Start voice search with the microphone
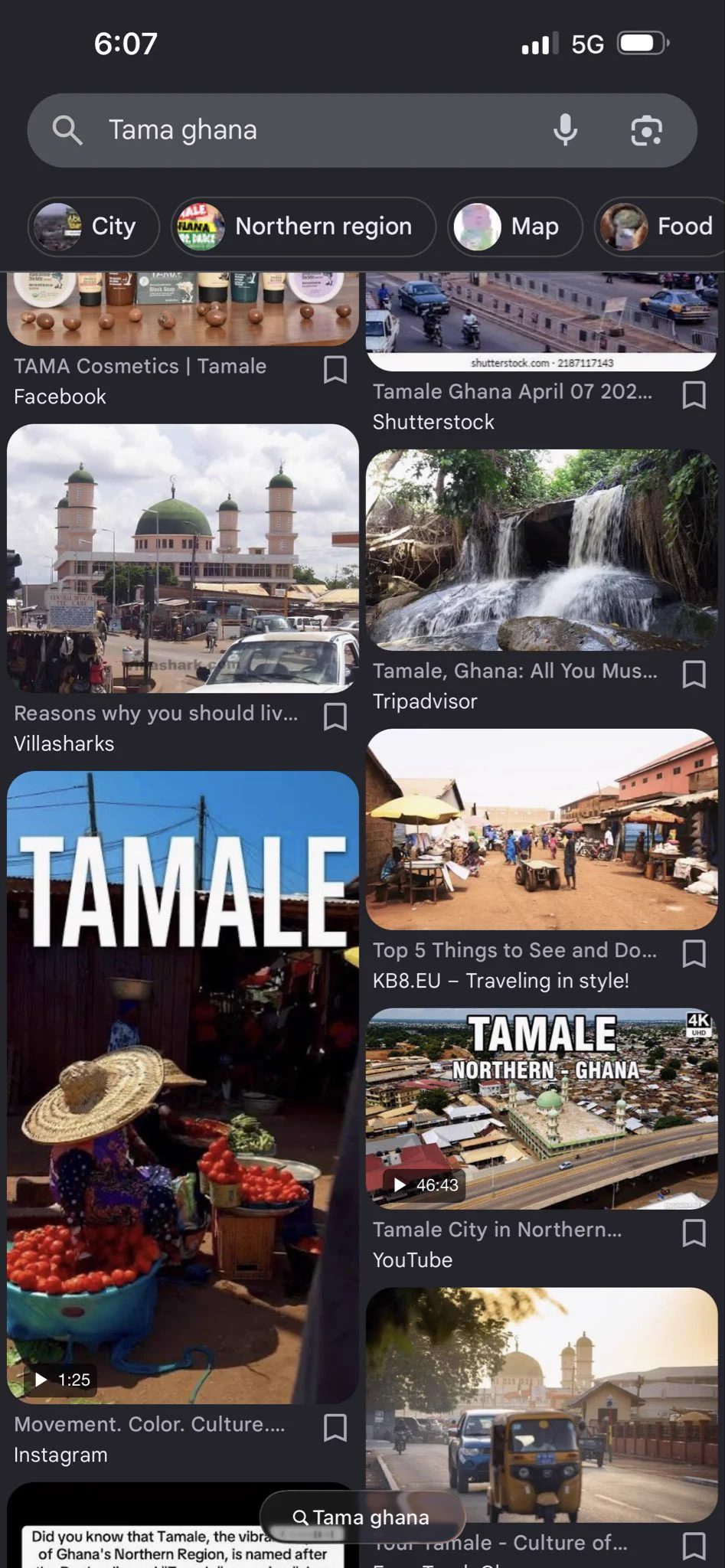725x1568 pixels. tap(565, 130)
